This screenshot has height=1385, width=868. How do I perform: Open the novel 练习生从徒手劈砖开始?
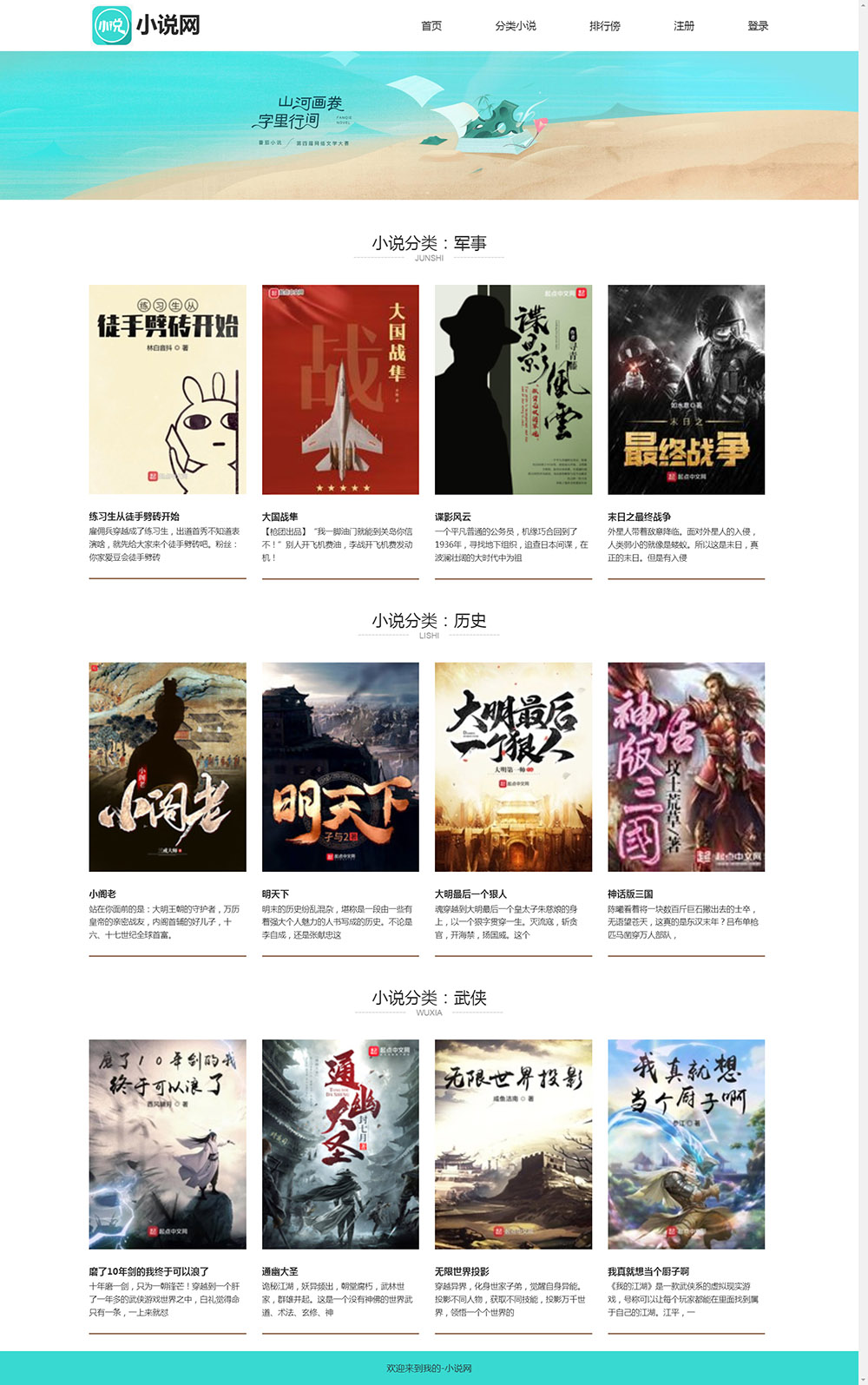(168, 390)
